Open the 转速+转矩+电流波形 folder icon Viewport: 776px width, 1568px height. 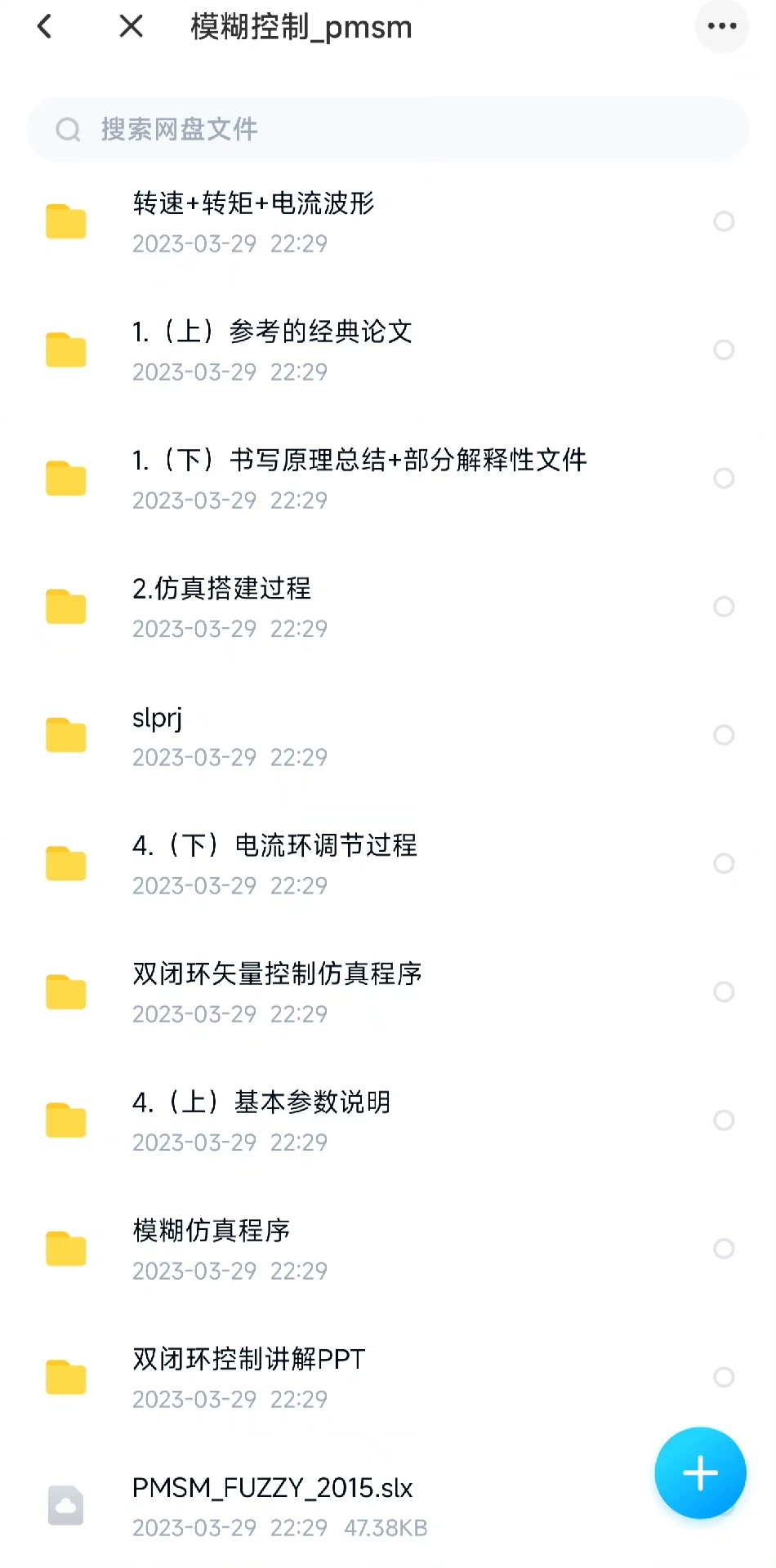[x=65, y=221]
